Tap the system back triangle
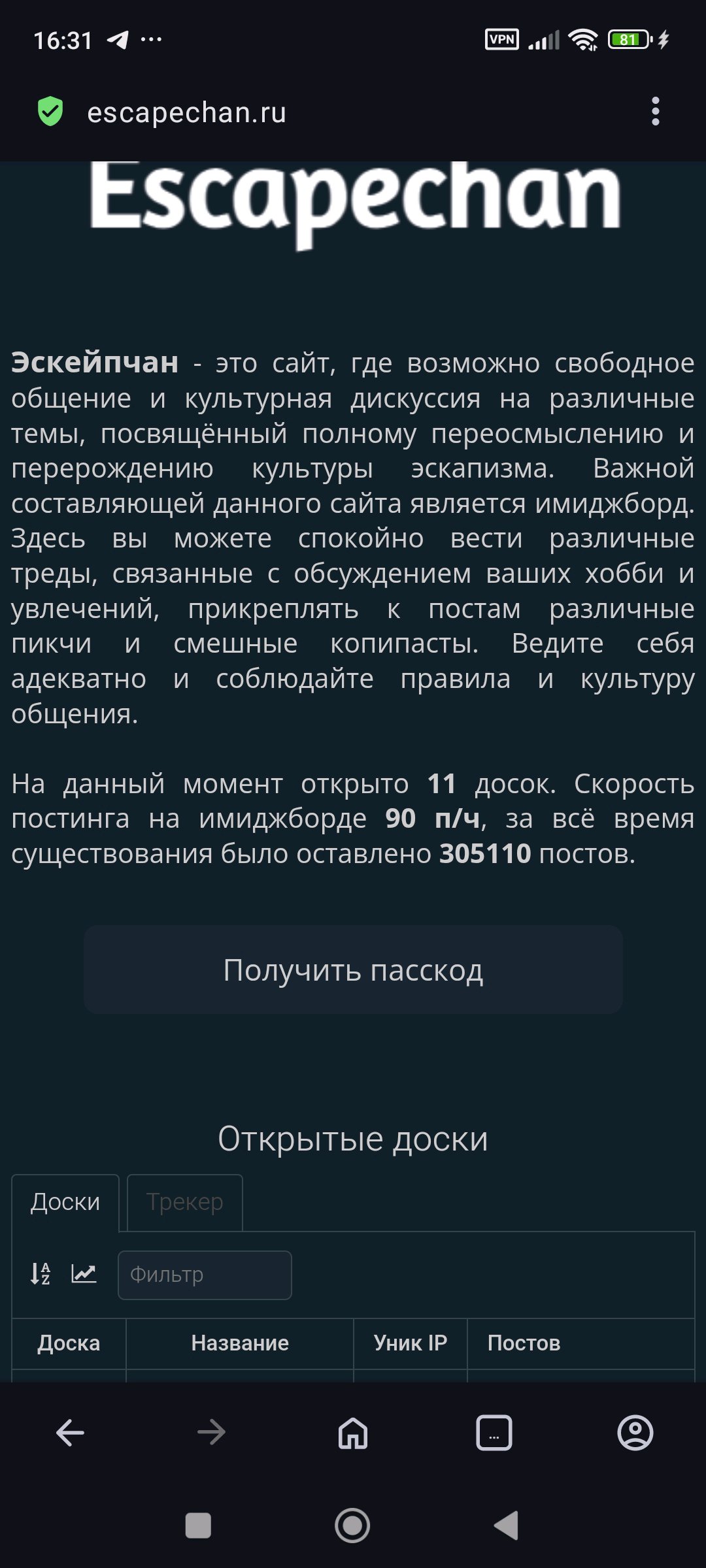 [507, 1526]
